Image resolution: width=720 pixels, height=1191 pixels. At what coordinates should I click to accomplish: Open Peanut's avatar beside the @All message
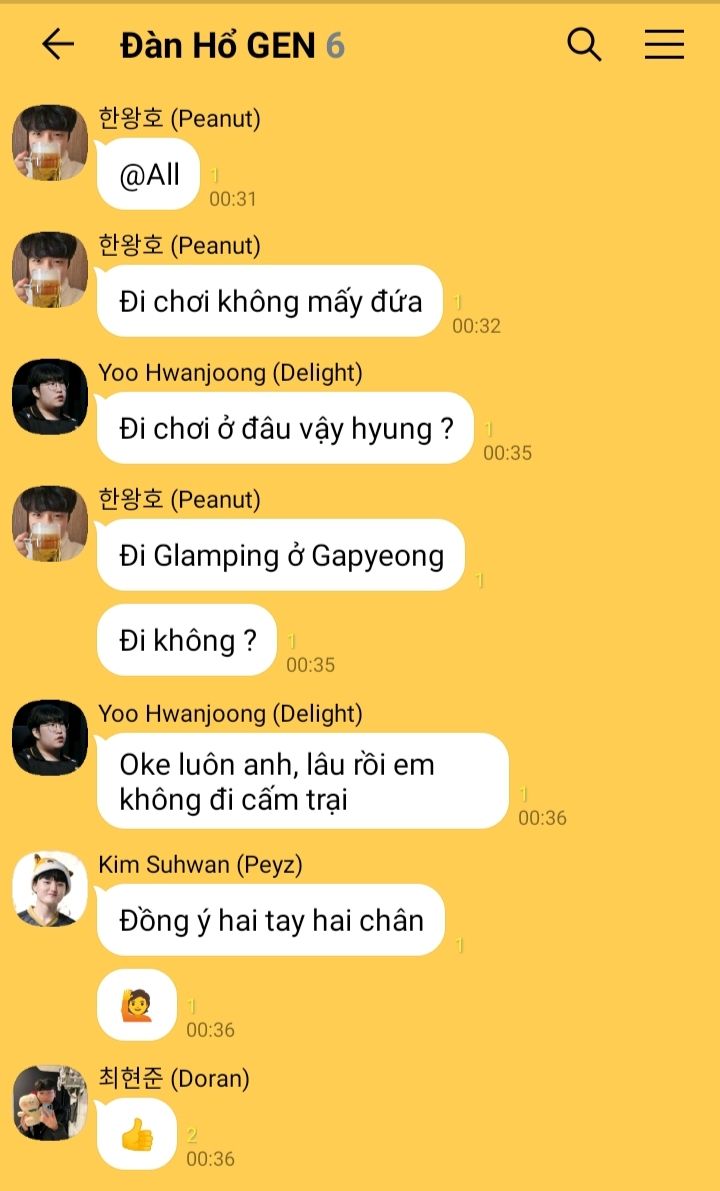tap(50, 143)
